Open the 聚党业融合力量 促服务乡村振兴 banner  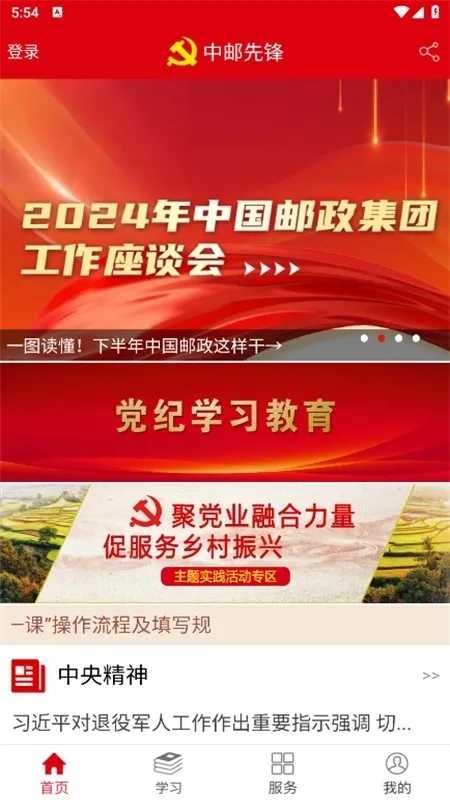tap(225, 543)
